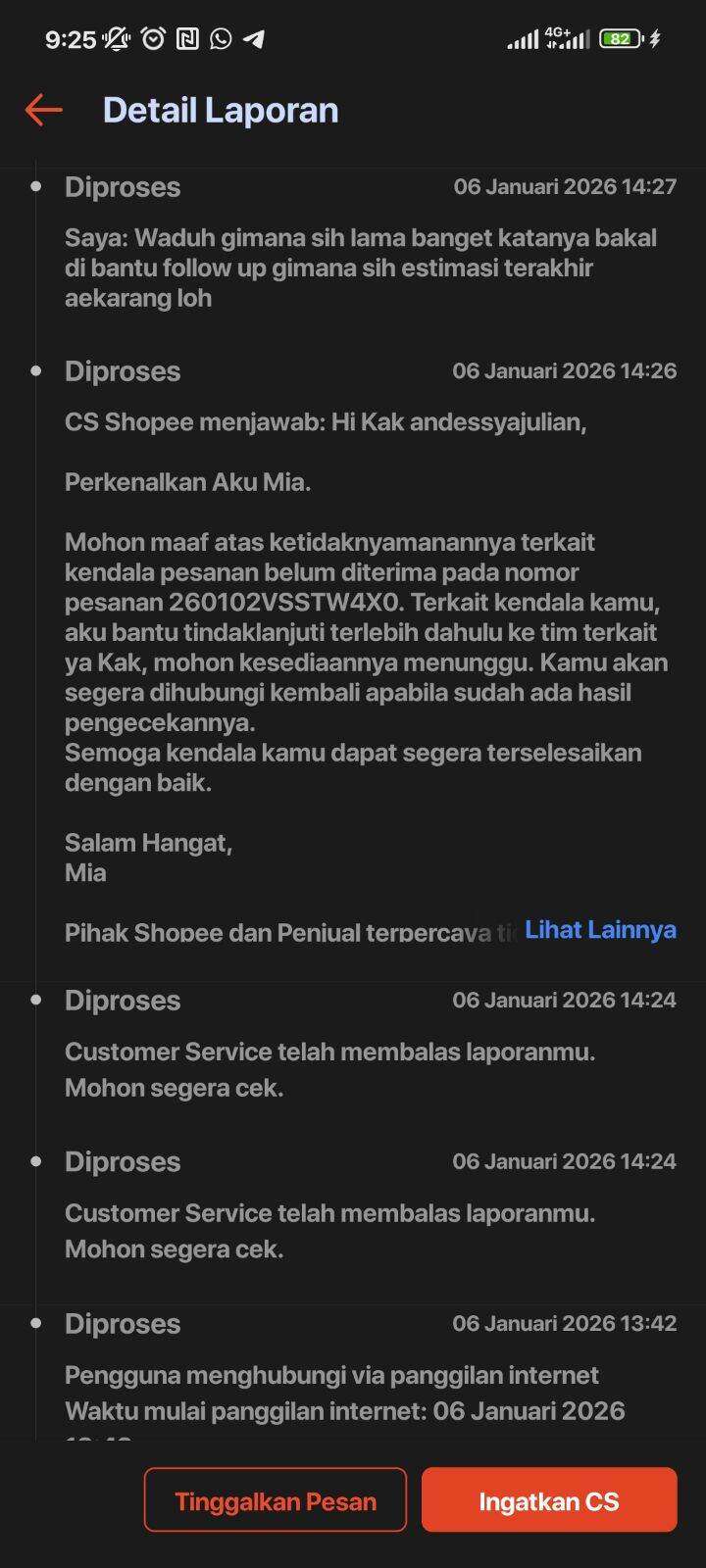Remind support via Ingatkan CS
This screenshot has width=706, height=1568.
pyautogui.click(x=549, y=1500)
